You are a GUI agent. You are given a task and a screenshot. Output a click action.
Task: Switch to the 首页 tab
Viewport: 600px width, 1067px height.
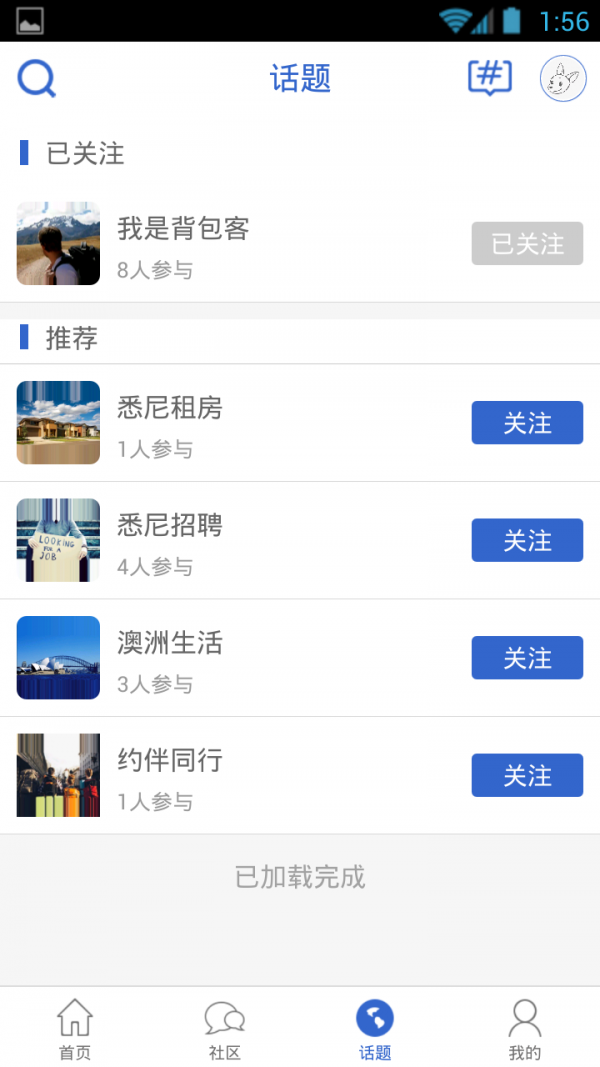pyautogui.click(x=75, y=1029)
